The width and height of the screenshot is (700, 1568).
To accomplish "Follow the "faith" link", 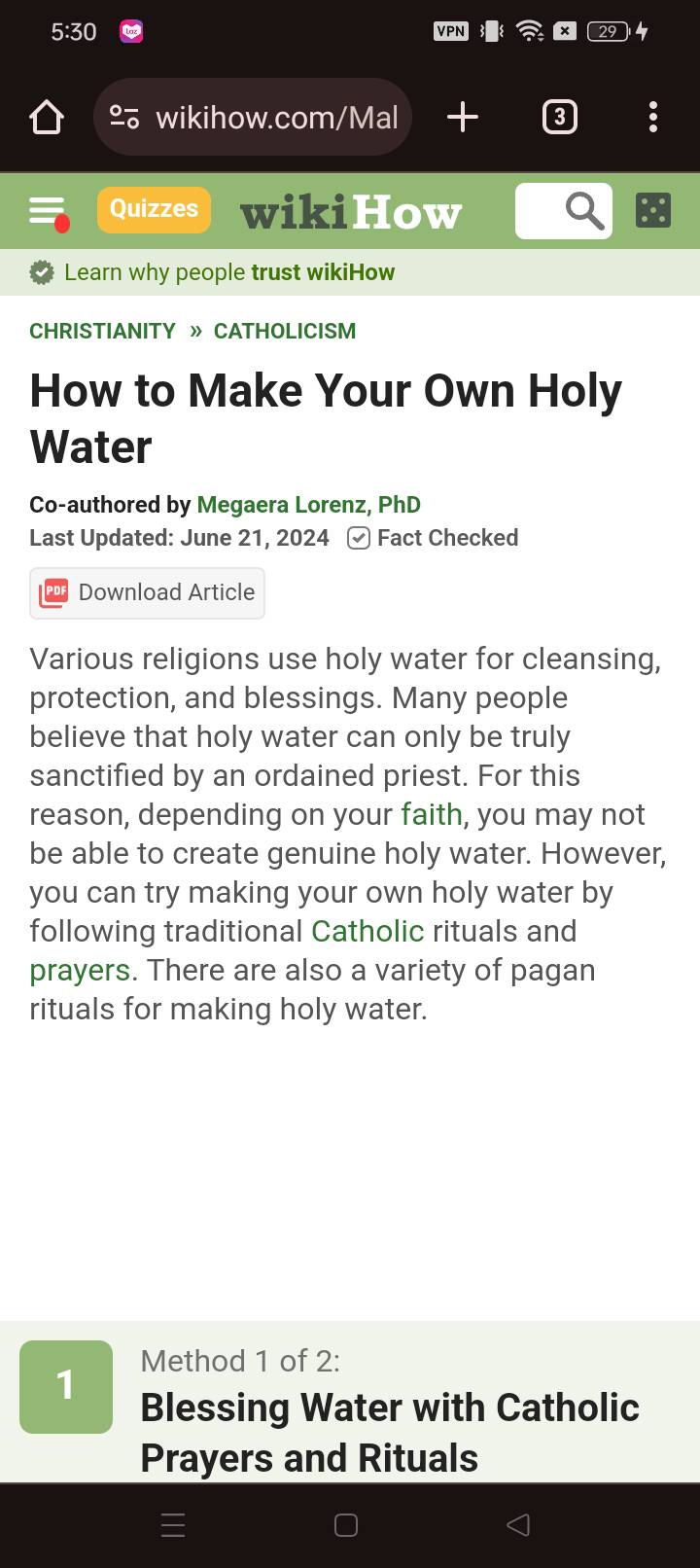I will pos(432,814).
